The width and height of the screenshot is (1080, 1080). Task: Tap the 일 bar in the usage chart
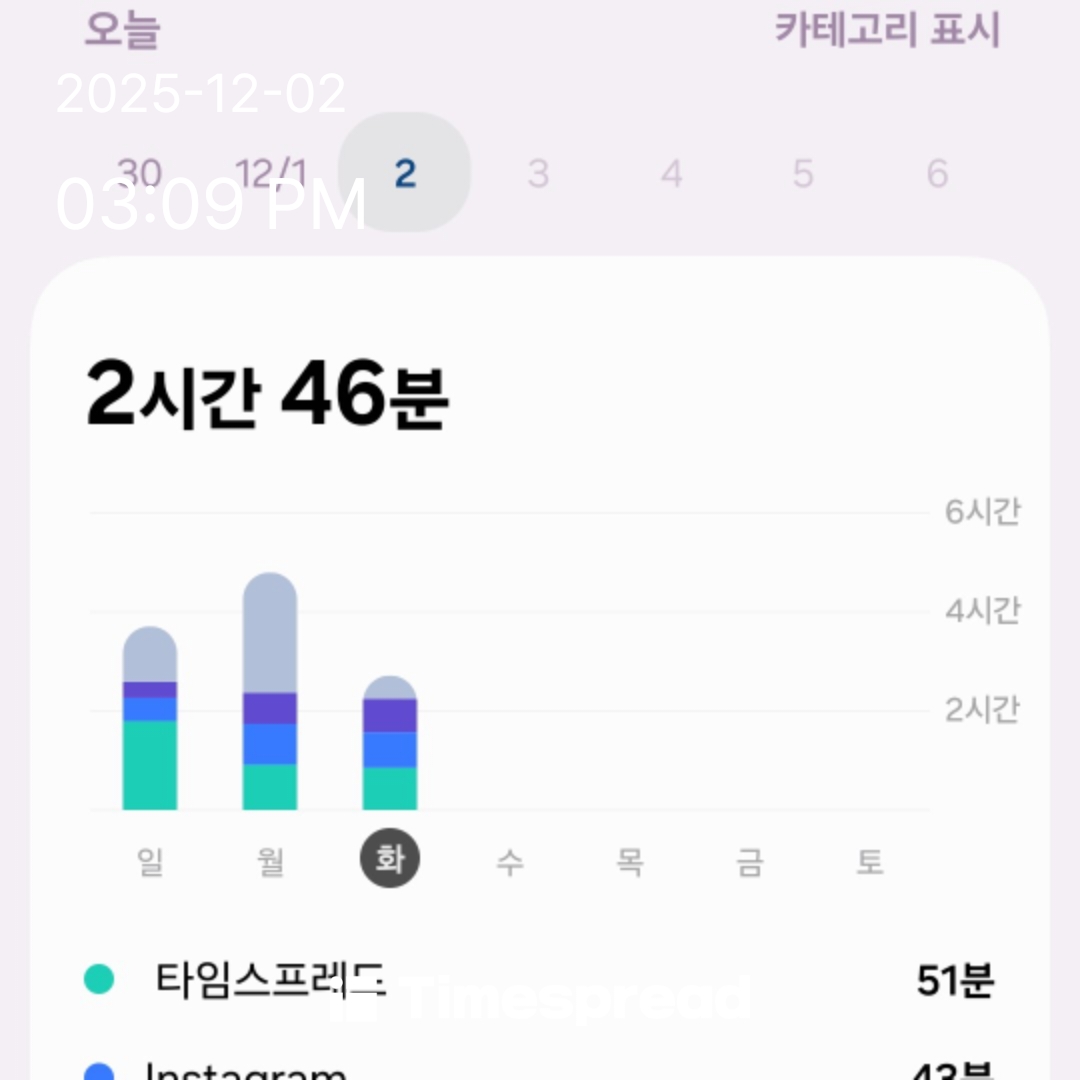click(x=150, y=719)
